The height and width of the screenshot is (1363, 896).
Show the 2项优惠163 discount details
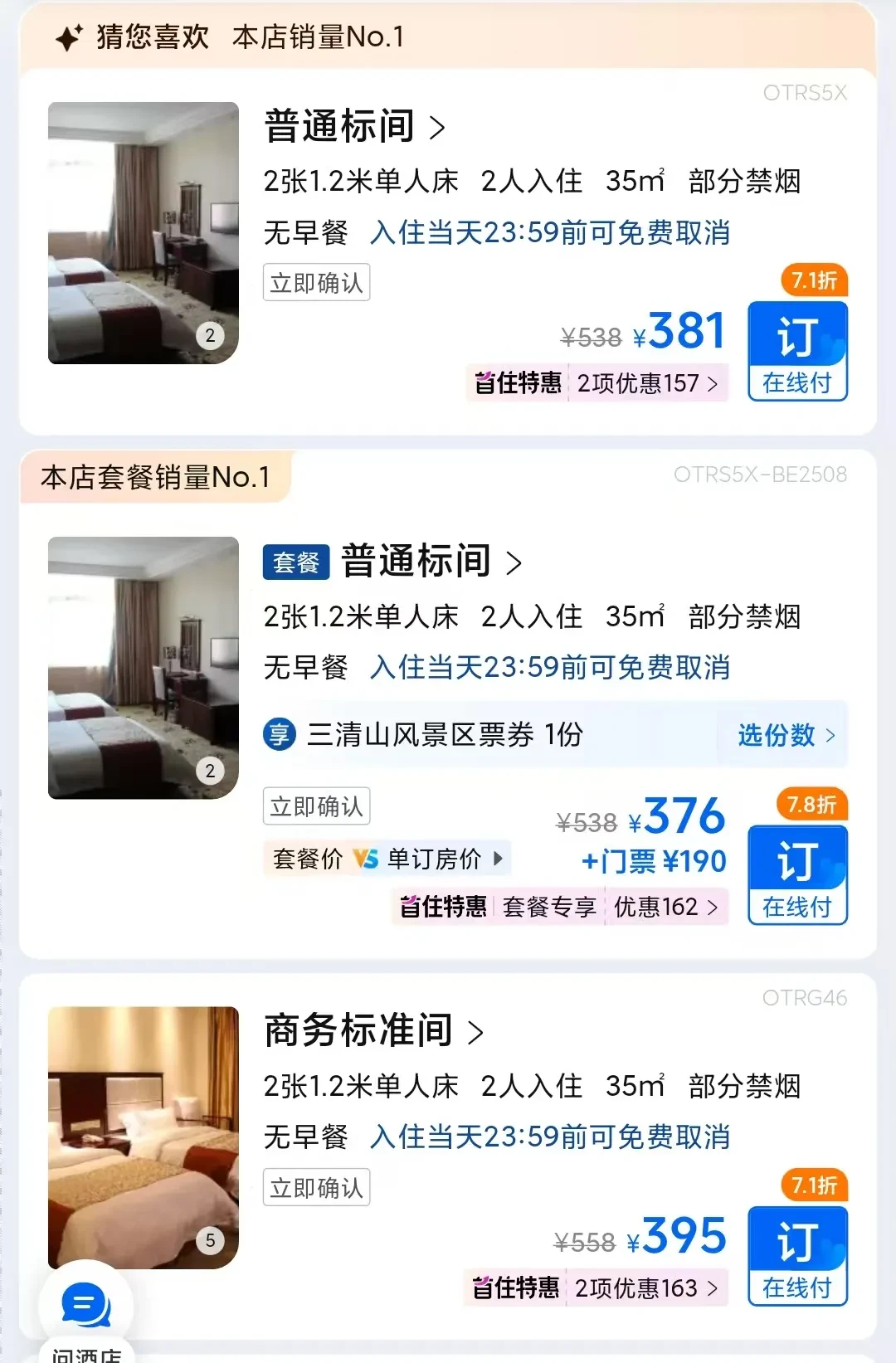pyautogui.click(x=645, y=1288)
